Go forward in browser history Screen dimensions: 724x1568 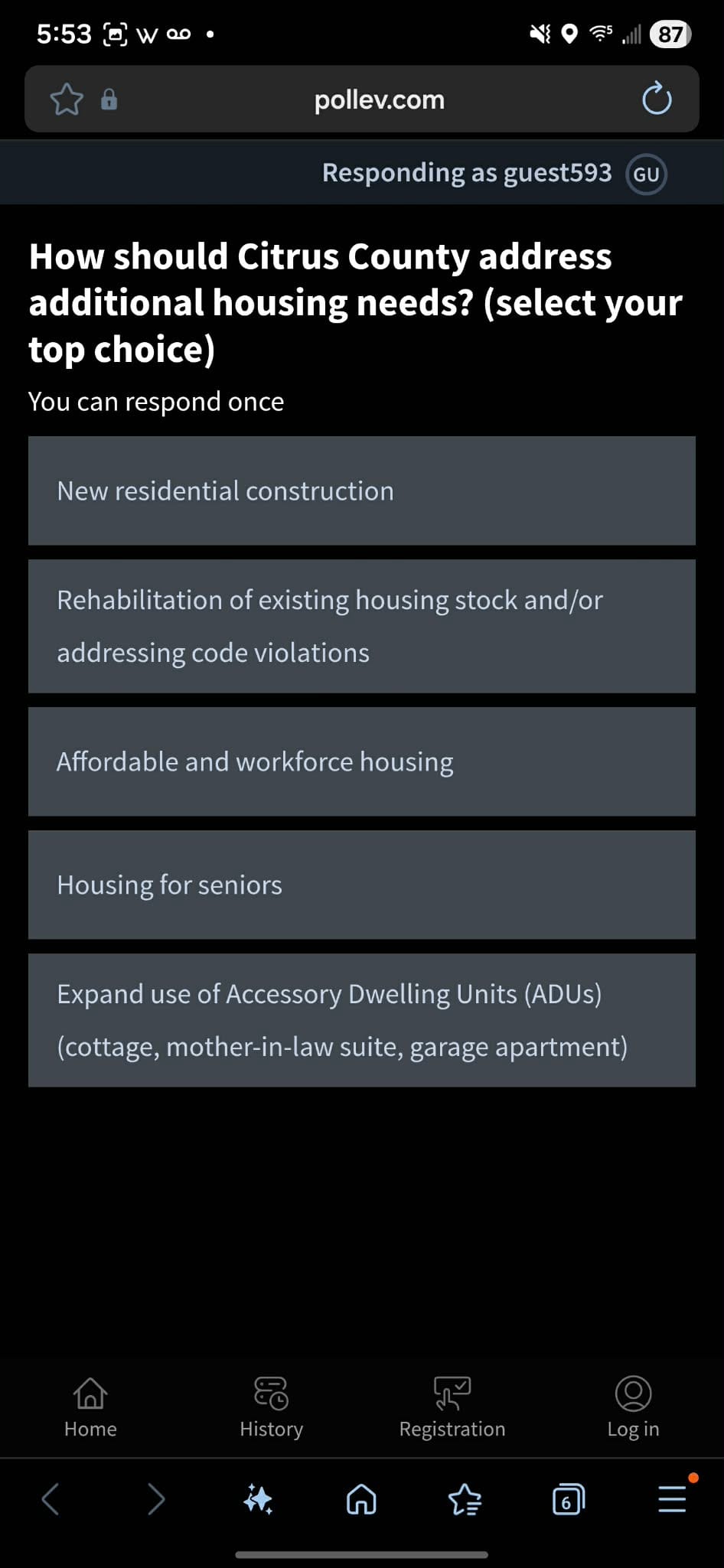click(x=155, y=1499)
